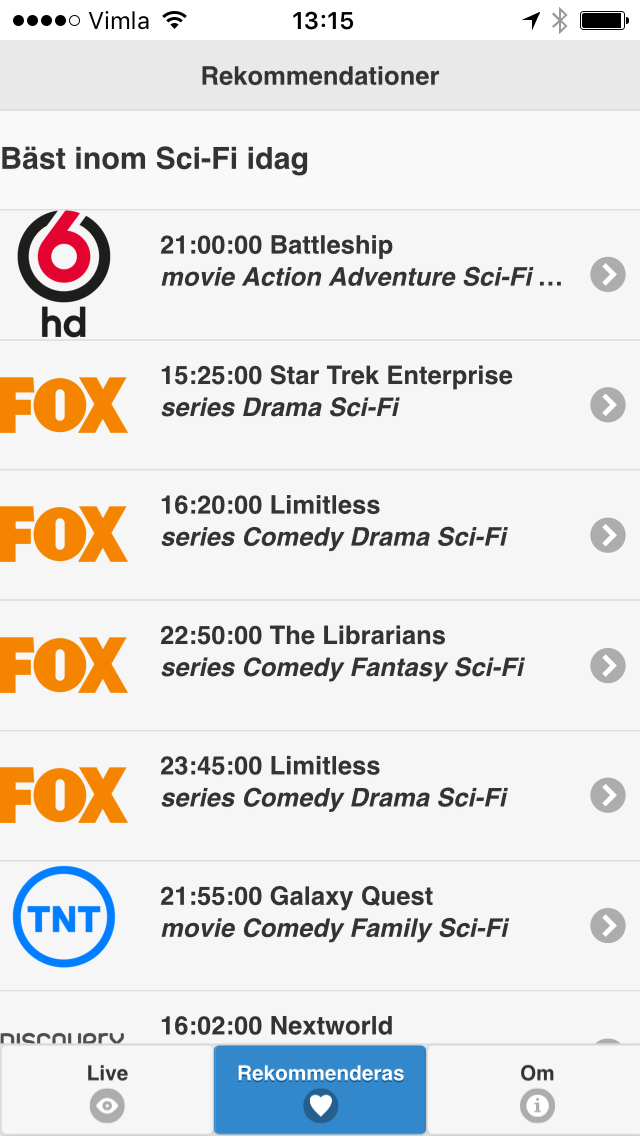Select Limitless airing at 23:45
Image resolution: width=640 pixels, height=1136 pixels.
tap(320, 795)
